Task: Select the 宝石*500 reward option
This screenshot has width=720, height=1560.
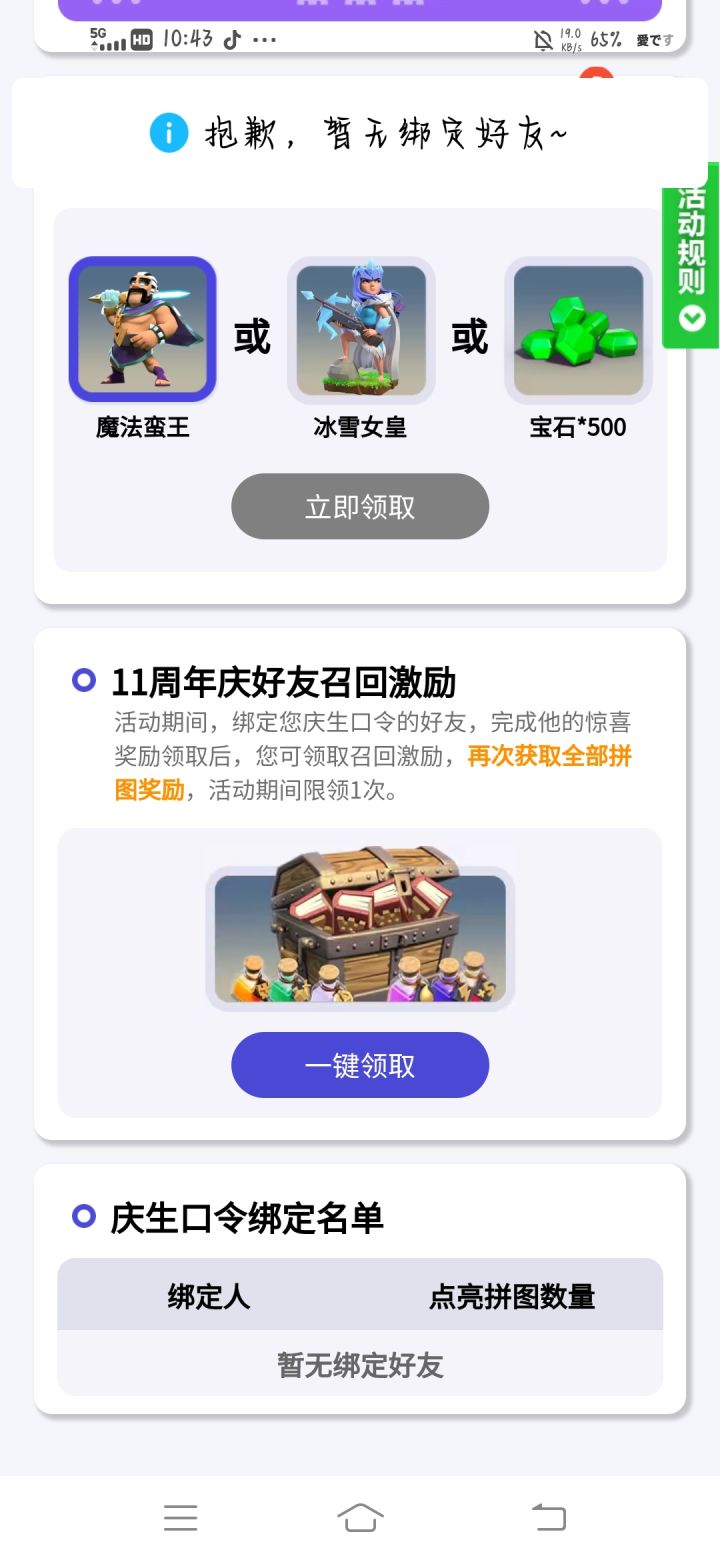Action: [578, 329]
